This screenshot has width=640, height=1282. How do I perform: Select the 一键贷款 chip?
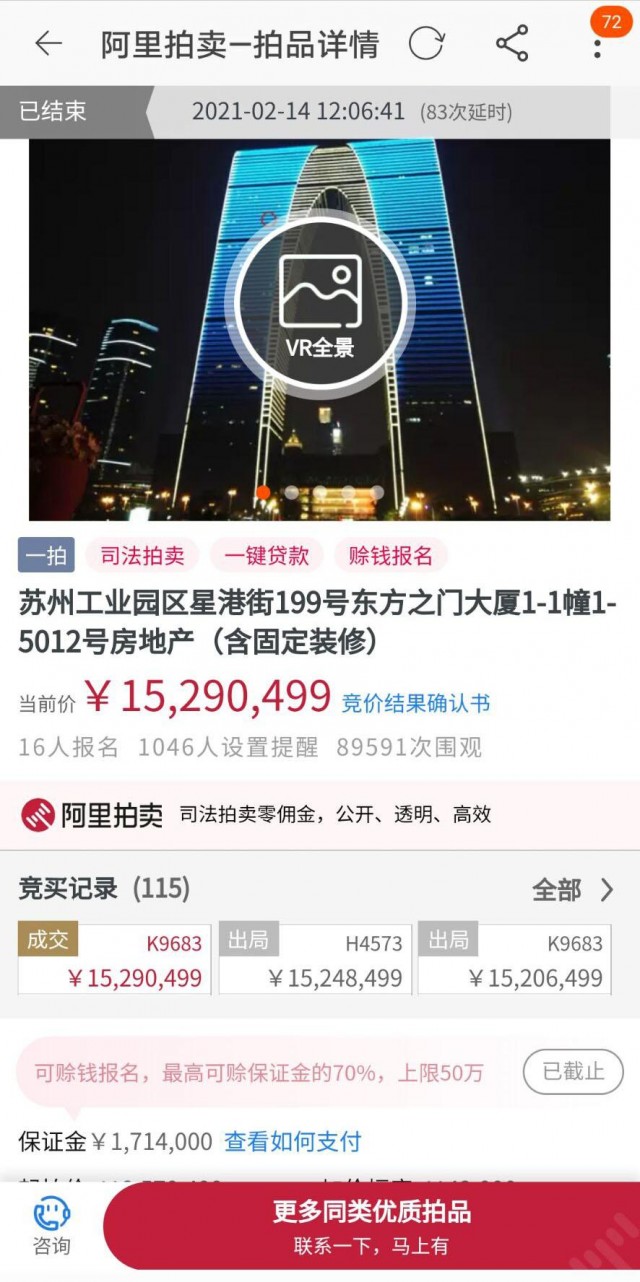tap(267, 556)
